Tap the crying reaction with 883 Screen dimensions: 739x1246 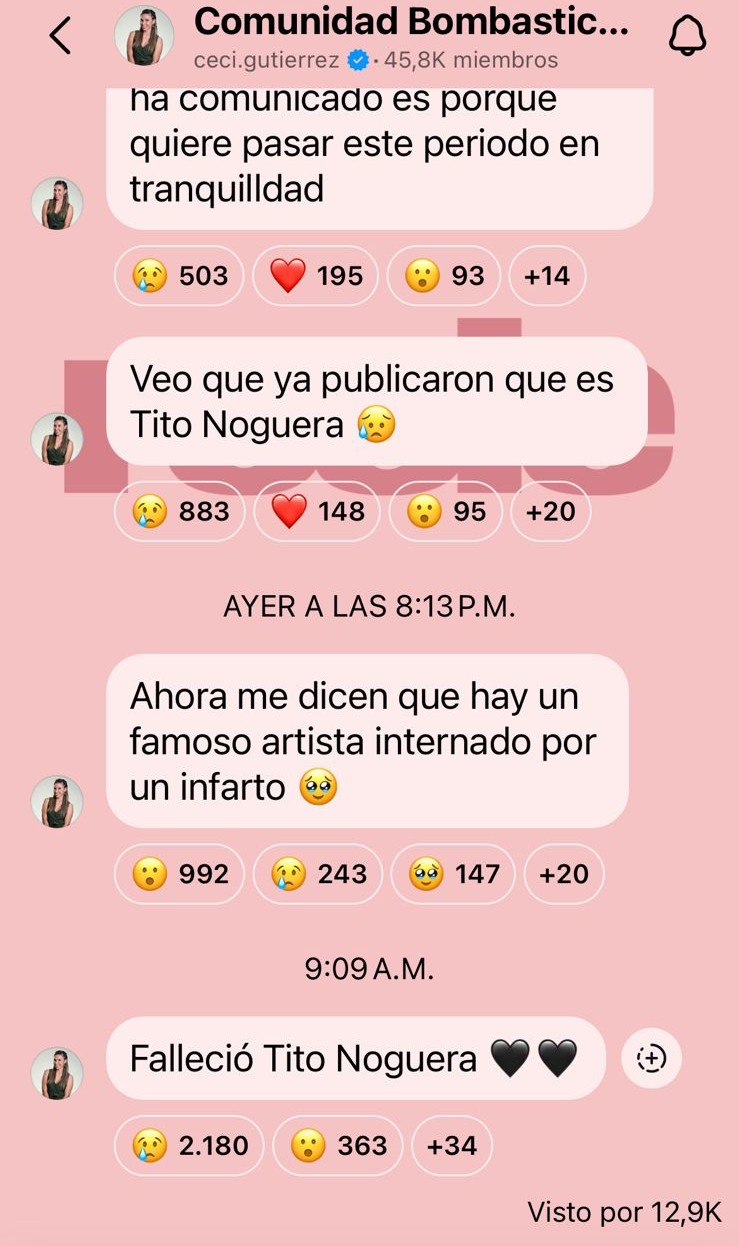click(x=180, y=512)
